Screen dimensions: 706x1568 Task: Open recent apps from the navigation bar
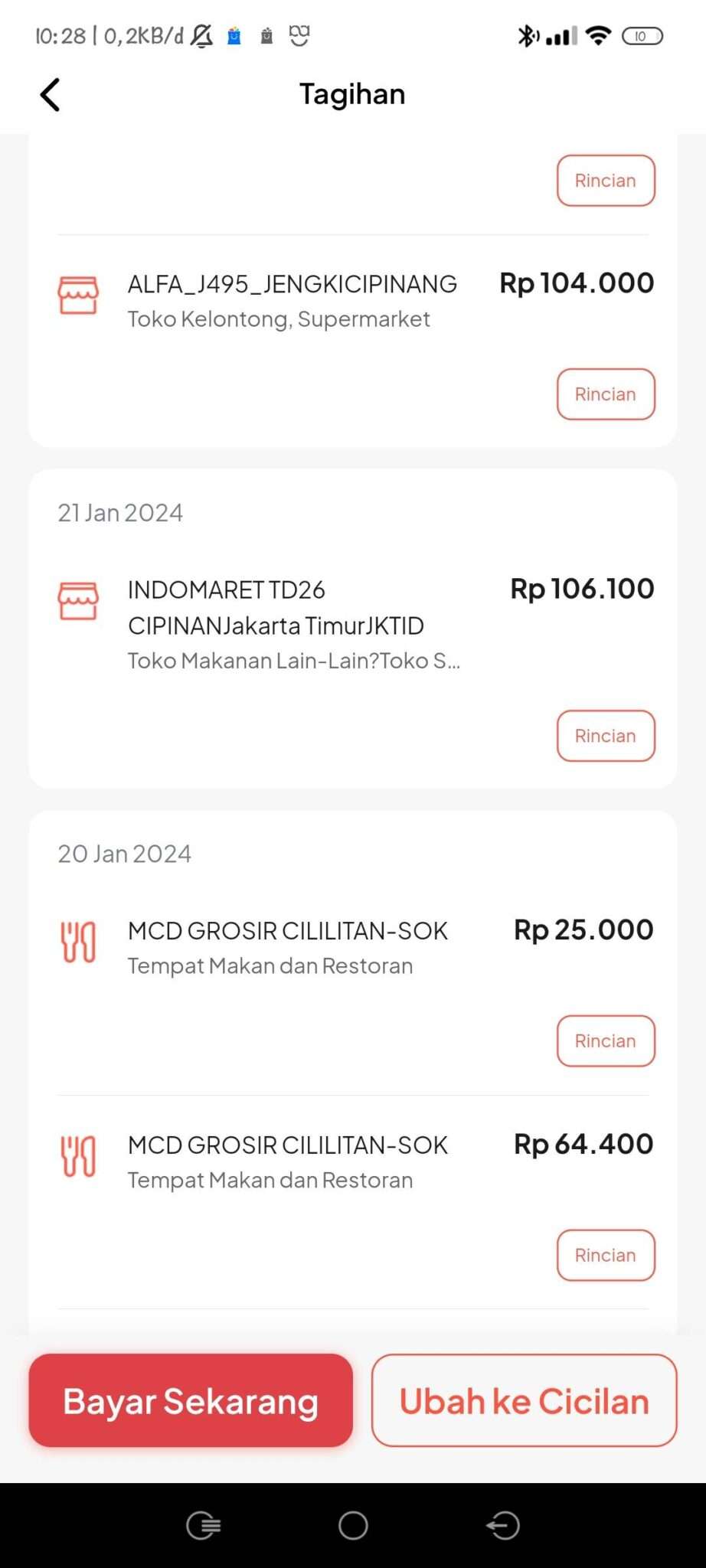pyautogui.click(x=202, y=1526)
